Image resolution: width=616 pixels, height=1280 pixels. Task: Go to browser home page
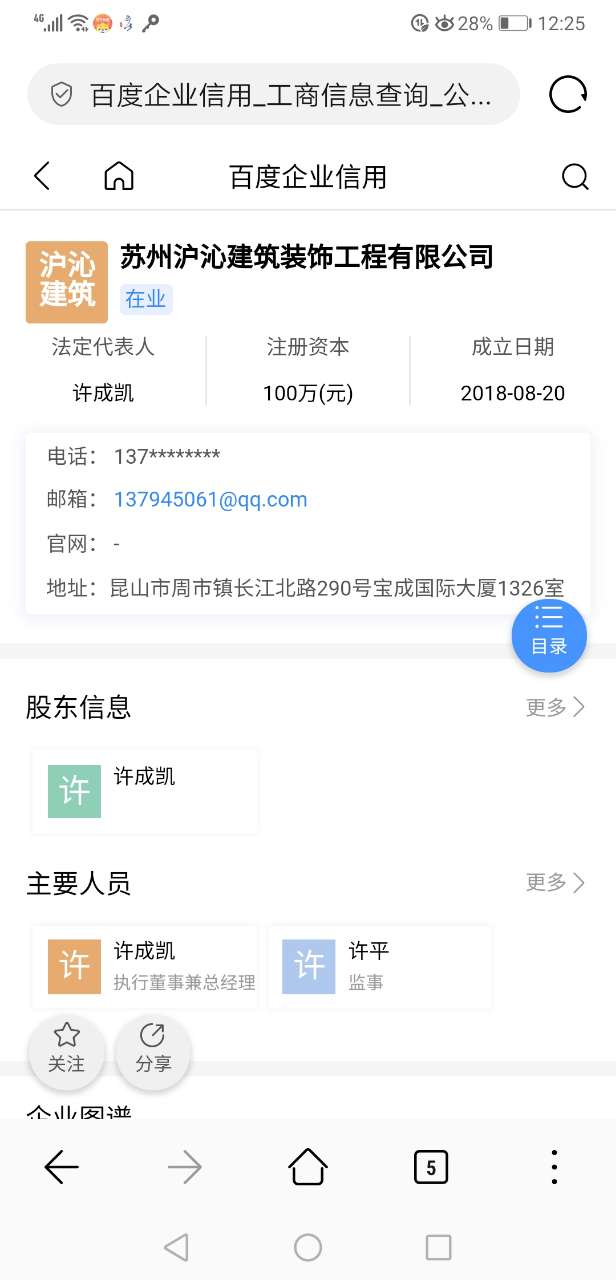tap(308, 1167)
